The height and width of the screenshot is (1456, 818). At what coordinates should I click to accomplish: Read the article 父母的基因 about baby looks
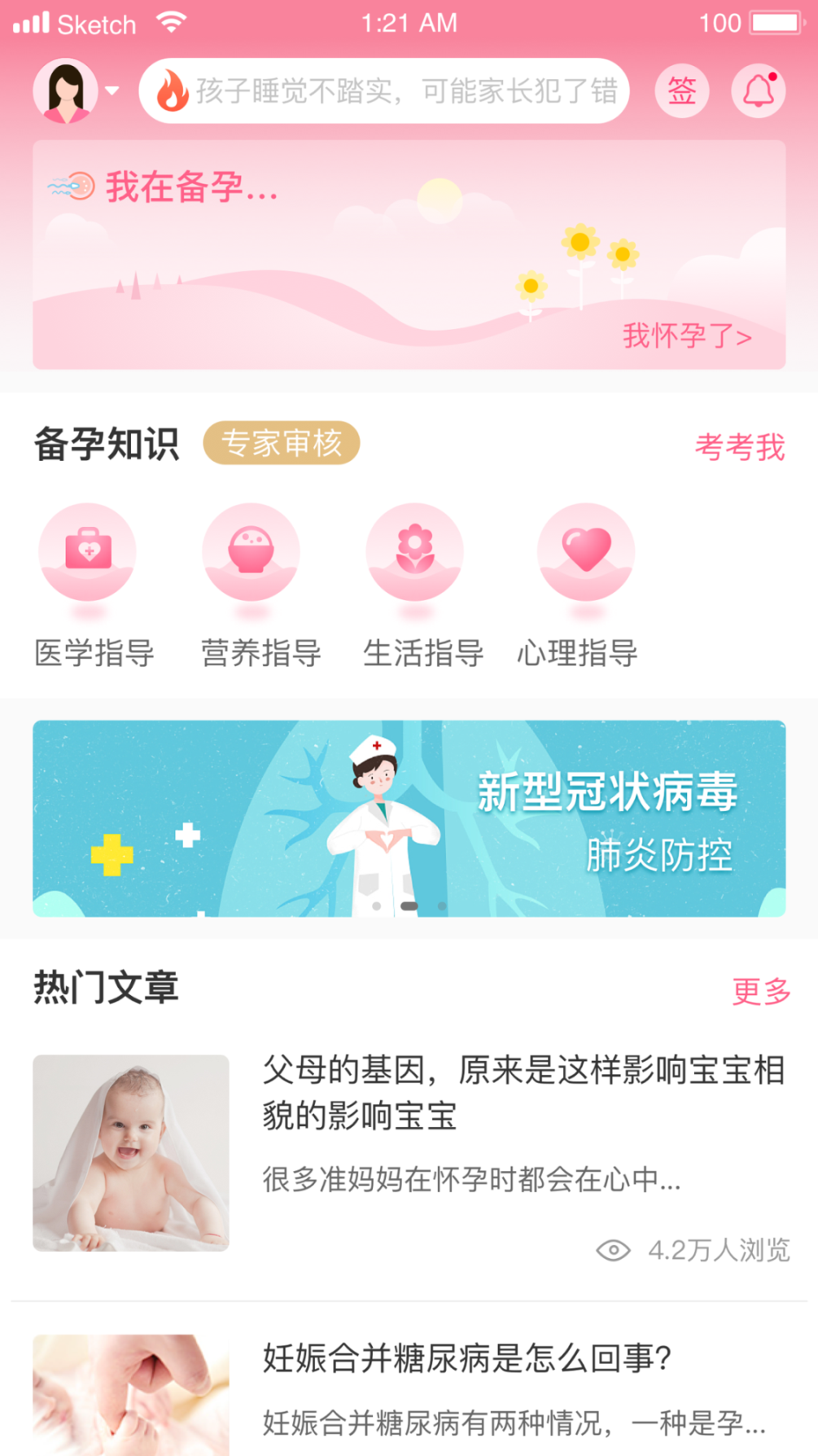pos(523,1091)
